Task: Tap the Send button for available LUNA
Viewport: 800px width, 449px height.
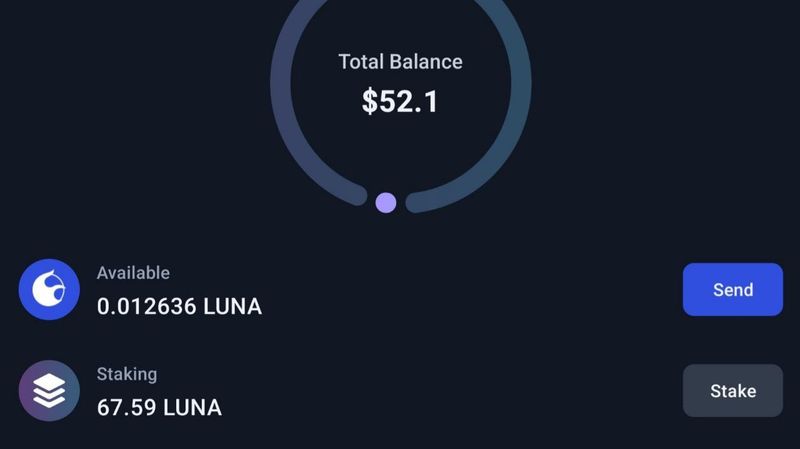Action: (x=732, y=290)
